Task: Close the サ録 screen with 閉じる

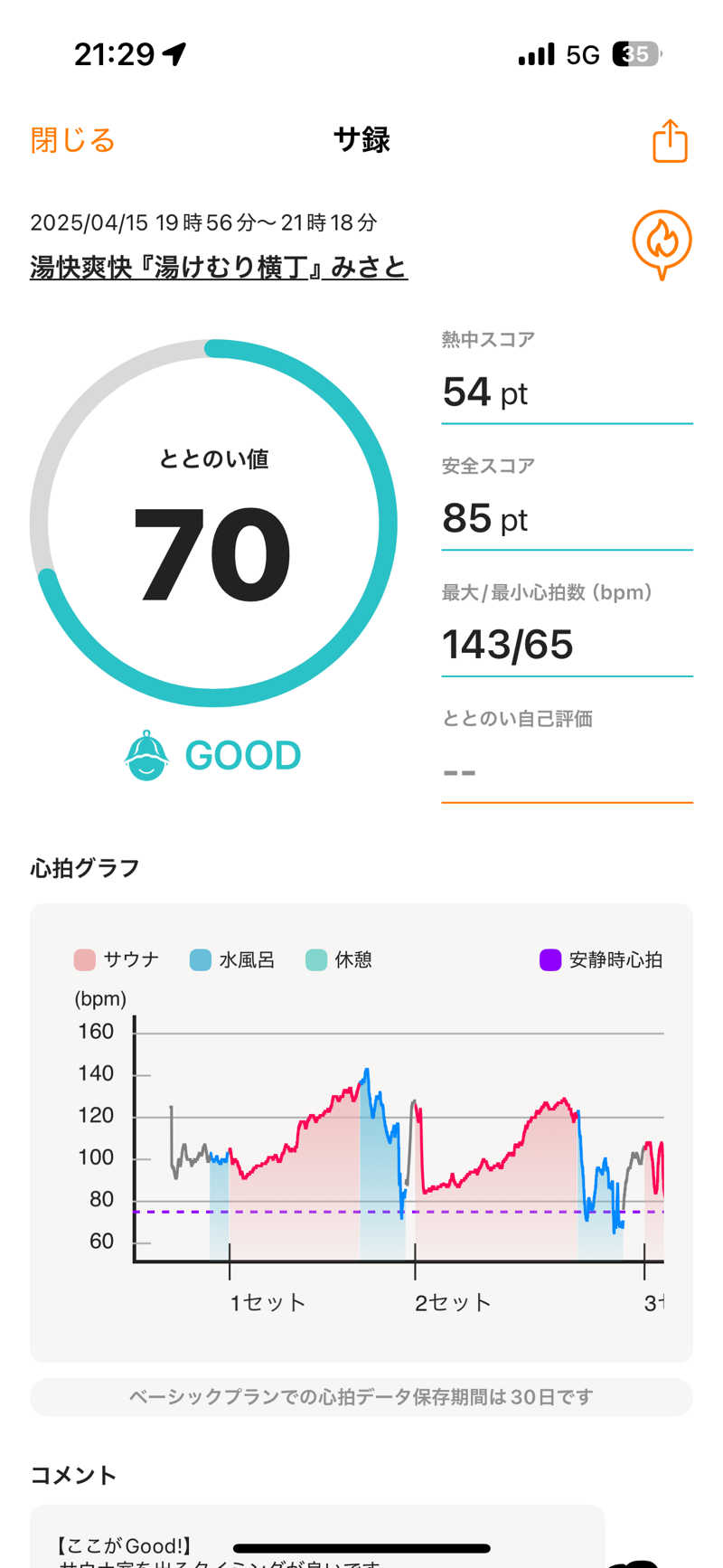Action: [72, 140]
